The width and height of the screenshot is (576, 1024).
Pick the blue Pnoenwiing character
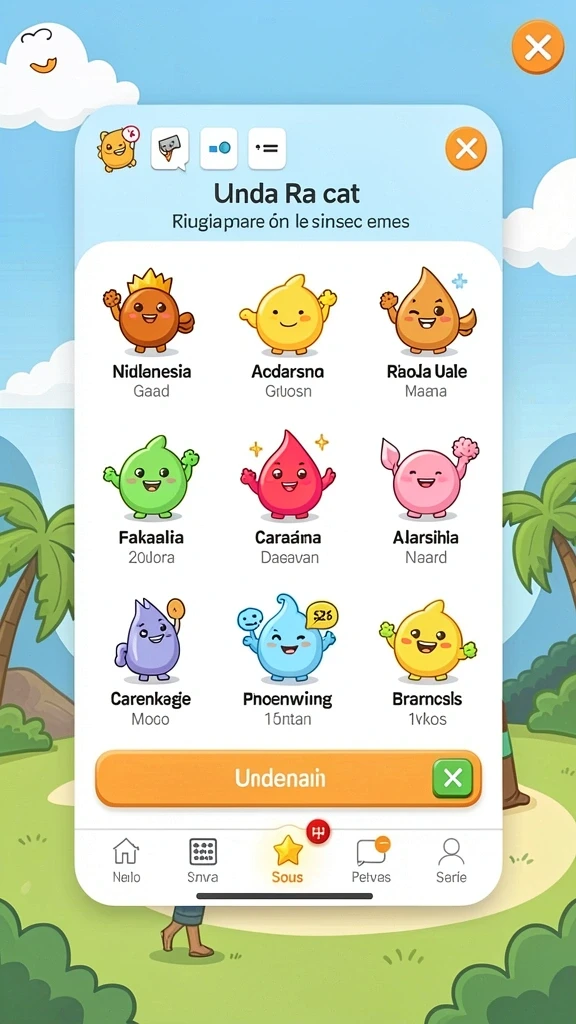288,661
